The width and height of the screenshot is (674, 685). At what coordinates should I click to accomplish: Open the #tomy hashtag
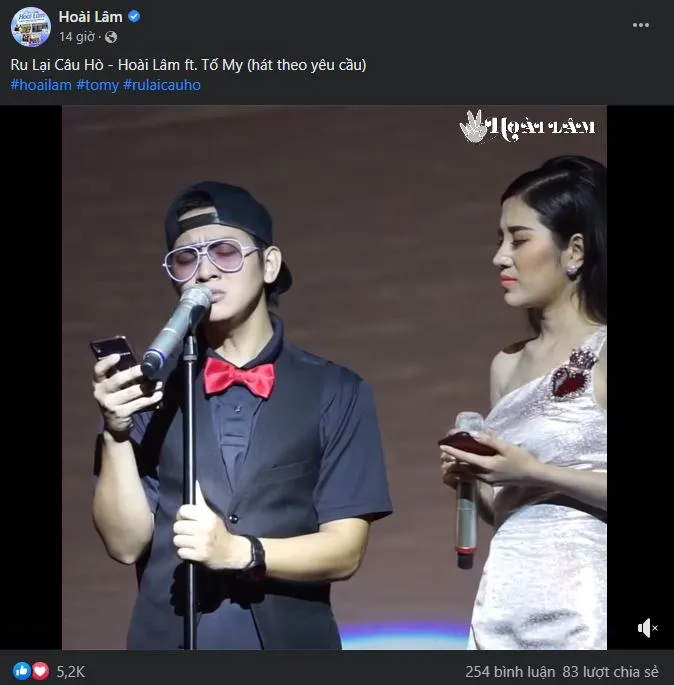tap(97, 85)
